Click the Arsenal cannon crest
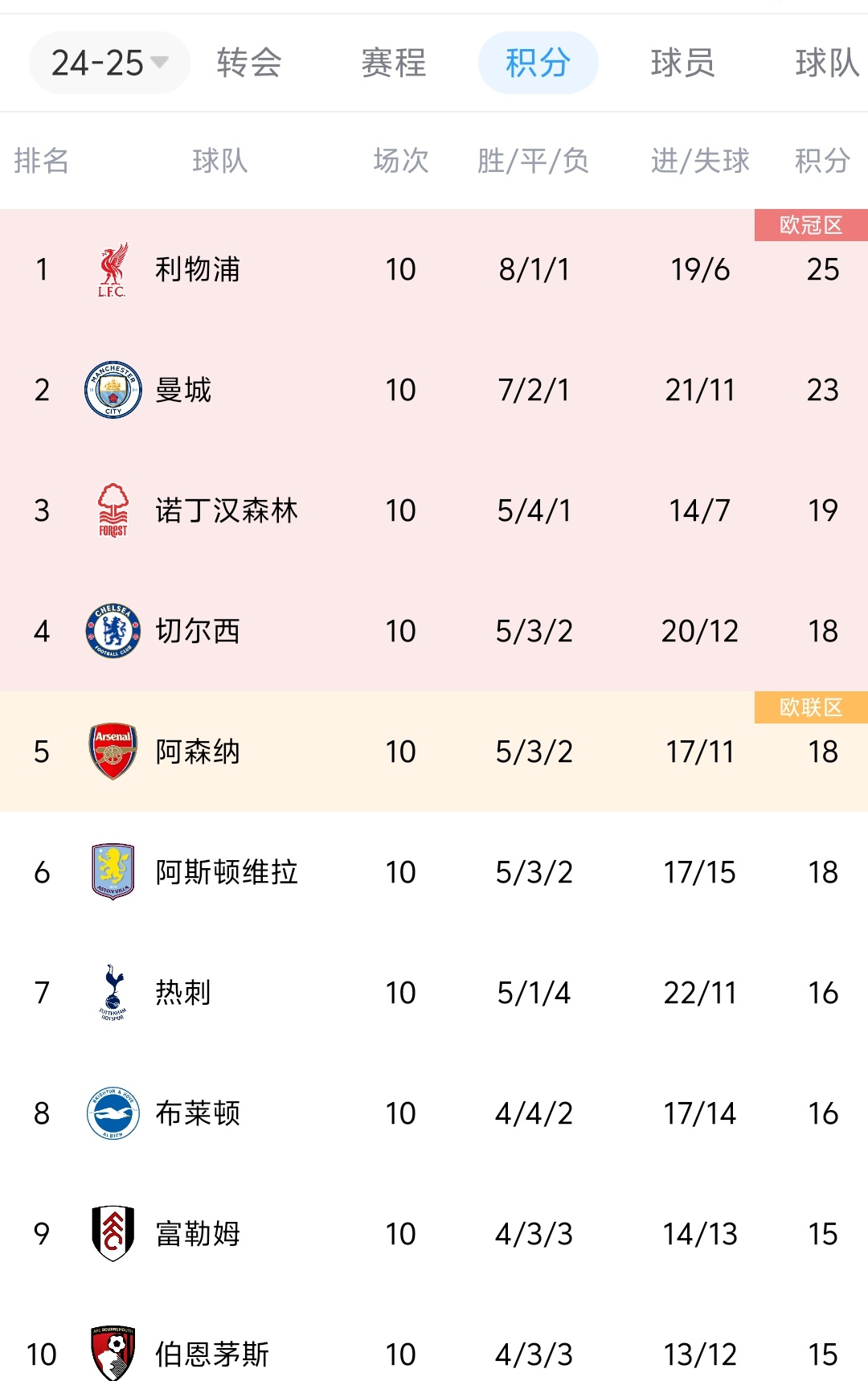 click(113, 752)
